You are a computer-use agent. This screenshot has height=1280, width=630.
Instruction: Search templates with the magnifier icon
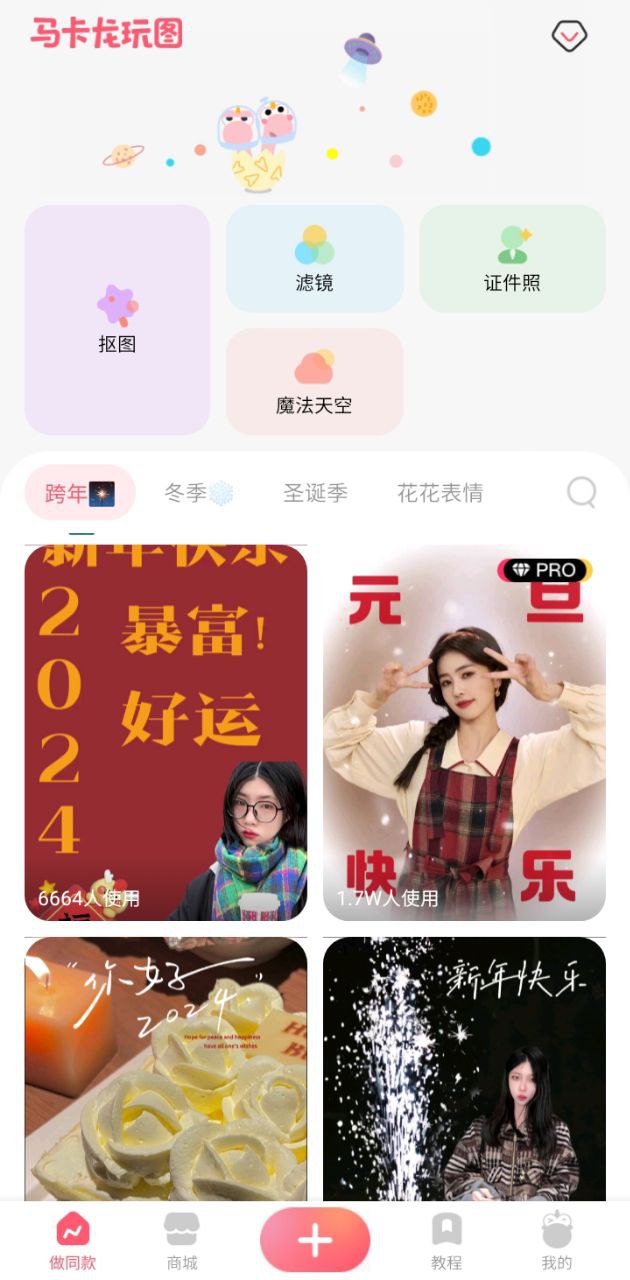click(x=581, y=492)
